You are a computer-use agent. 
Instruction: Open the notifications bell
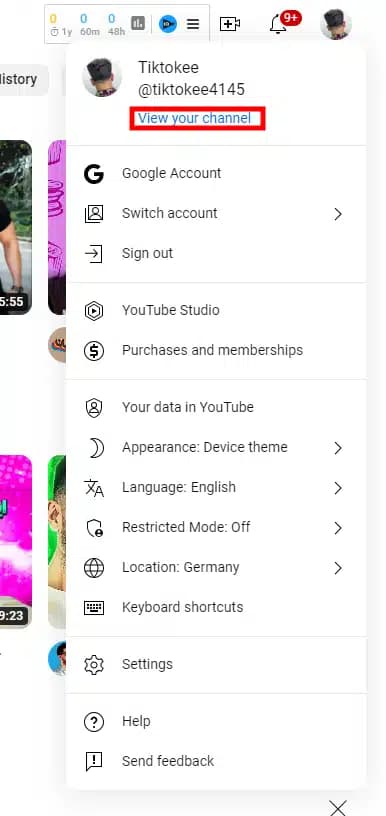click(x=278, y=24)
